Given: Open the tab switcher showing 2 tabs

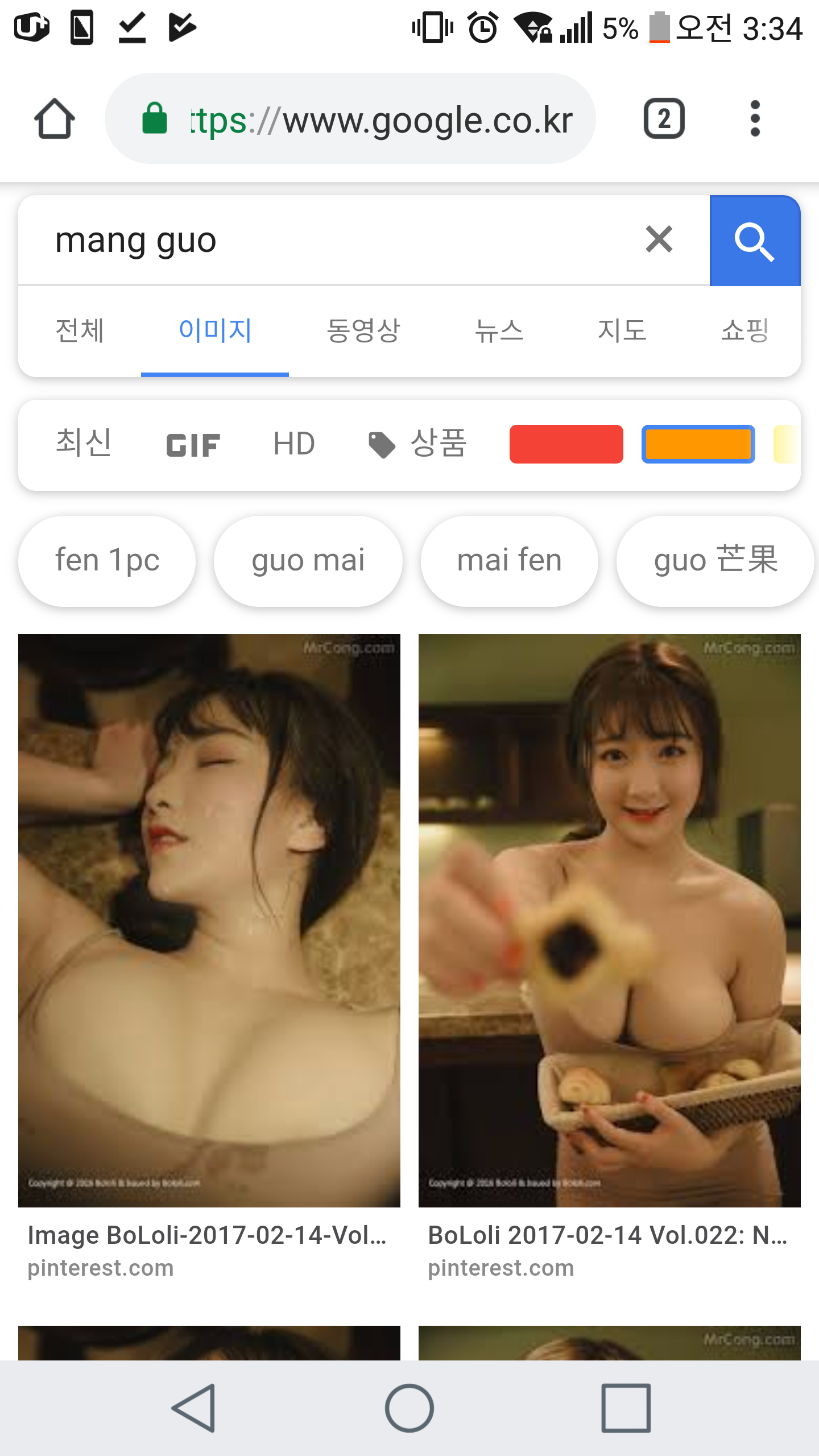Looking at the screenshot, I should coord(664,119).
